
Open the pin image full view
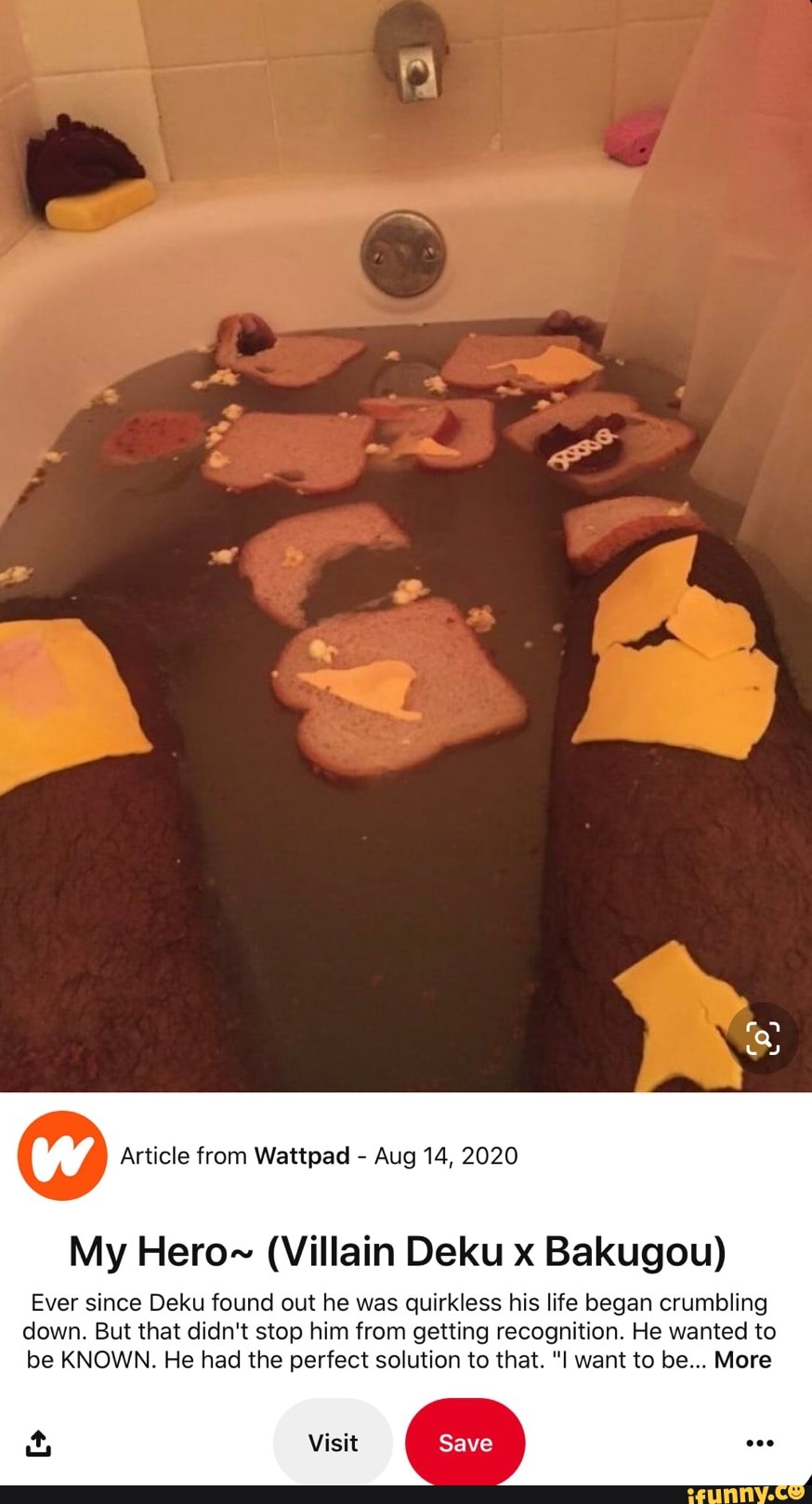click(x=406, y=558)
